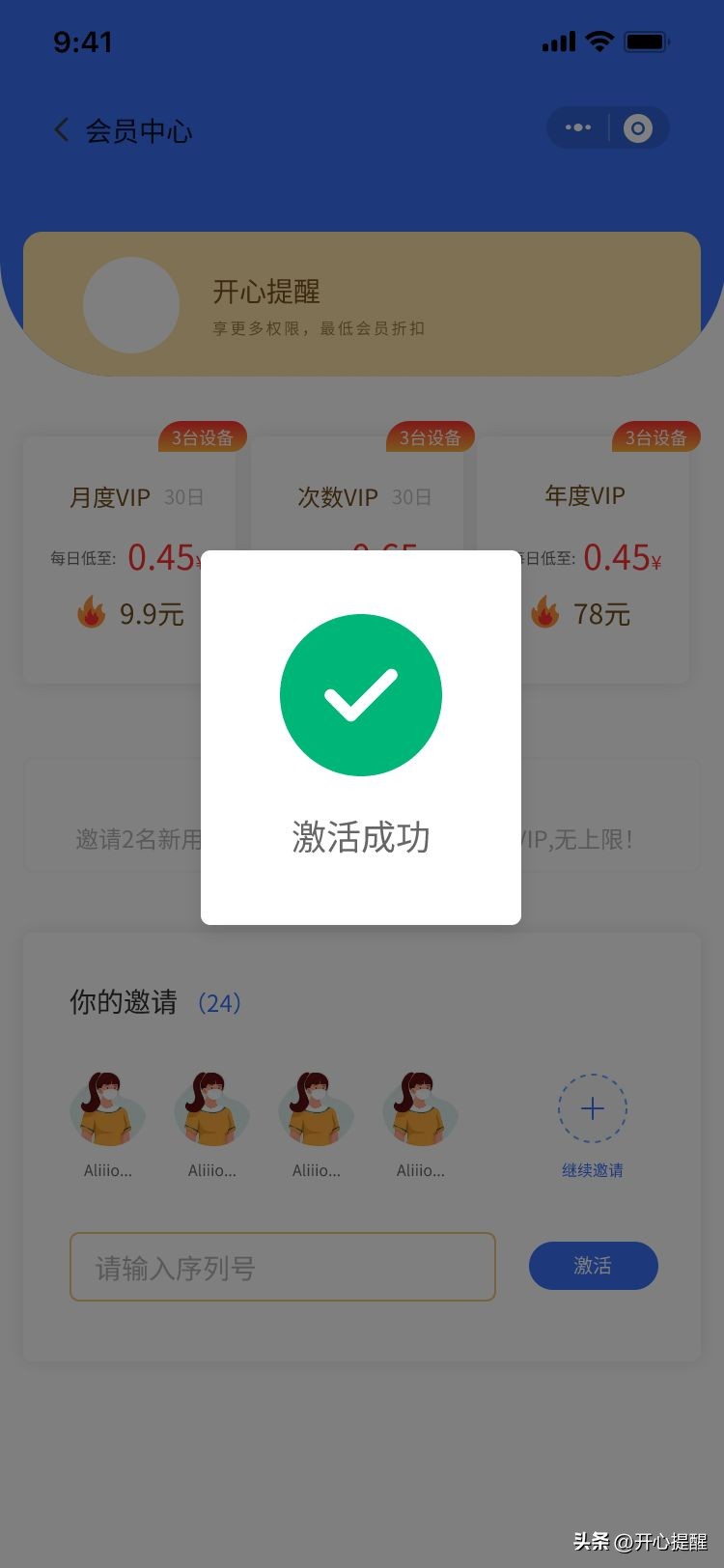Switch to the 会员中心 header title
Image resolution: width=724 pixels, height=1568 pixels.
[139, 128]
